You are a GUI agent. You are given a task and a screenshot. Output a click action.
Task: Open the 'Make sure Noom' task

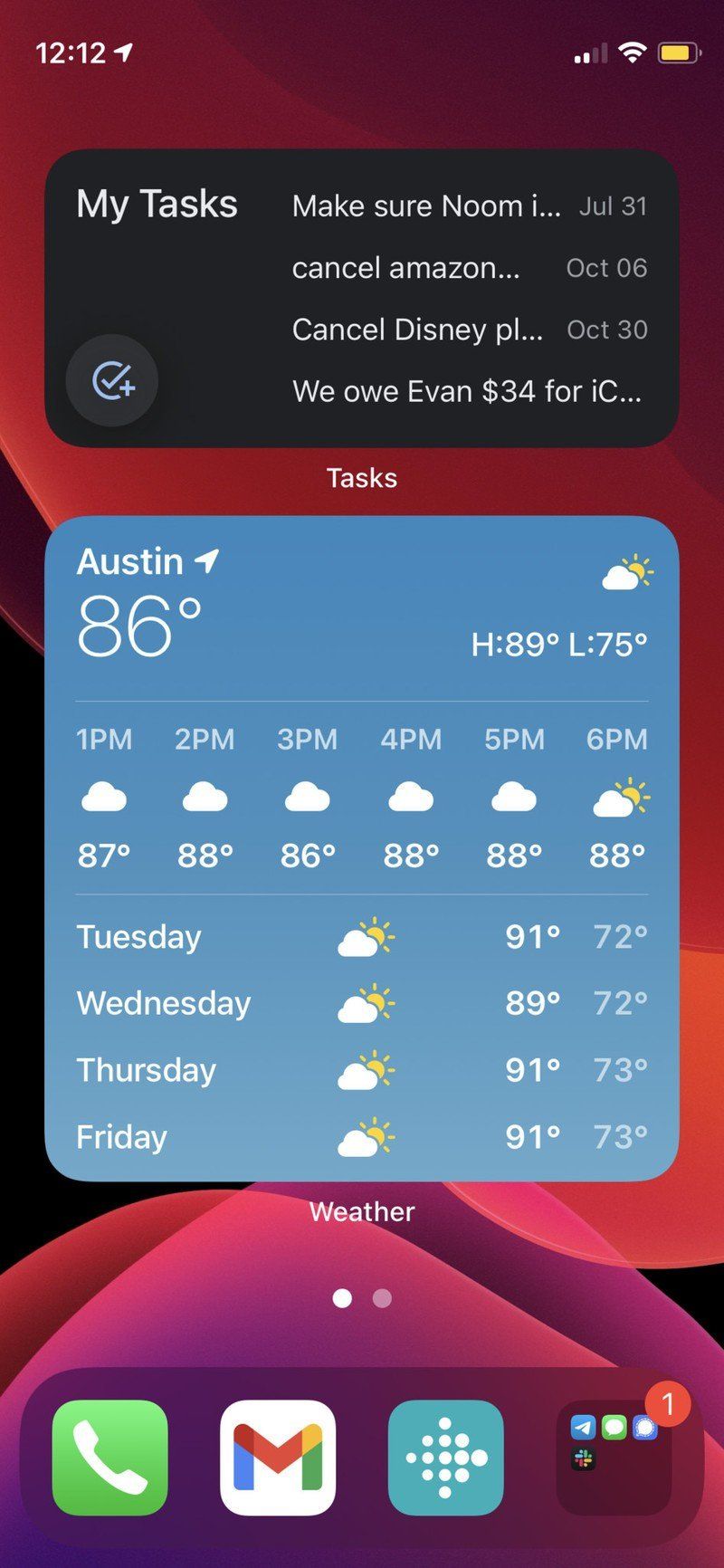(425, 206)
